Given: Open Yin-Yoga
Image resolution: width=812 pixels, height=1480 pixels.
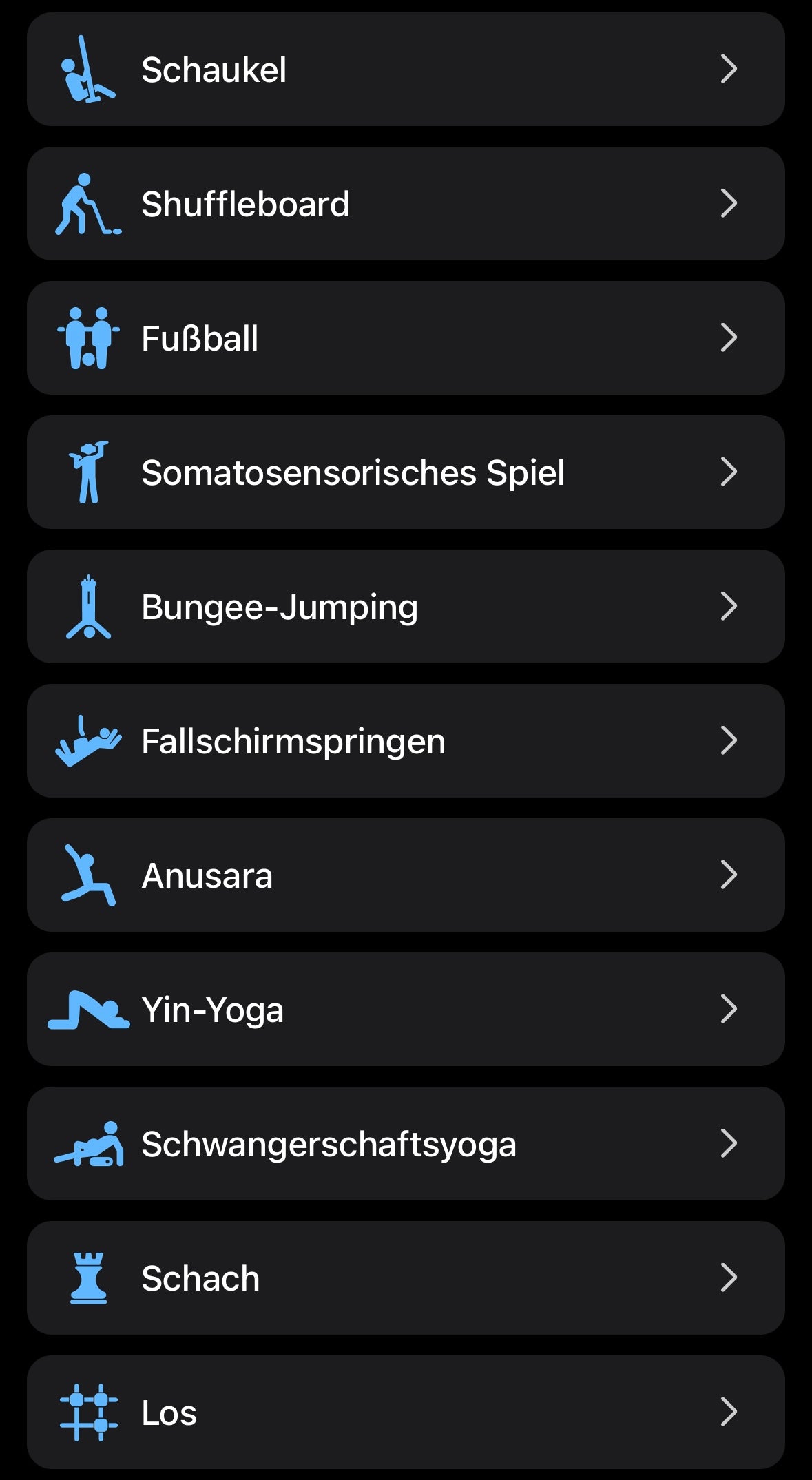Looking at the screenshot, I should pos(406,1009).
